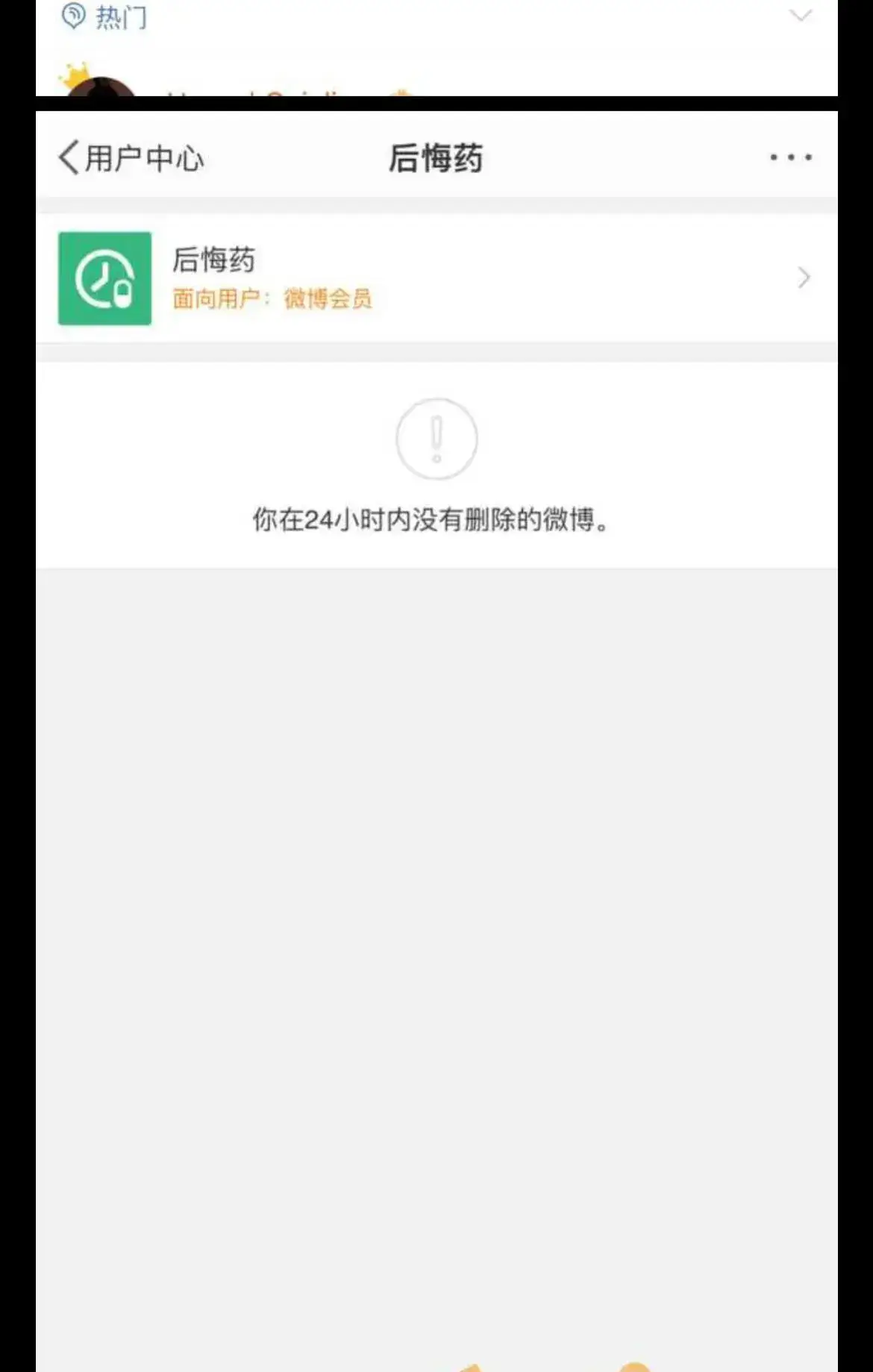
Task: Click the back arrow beside 用户中心
Action: 67,157
